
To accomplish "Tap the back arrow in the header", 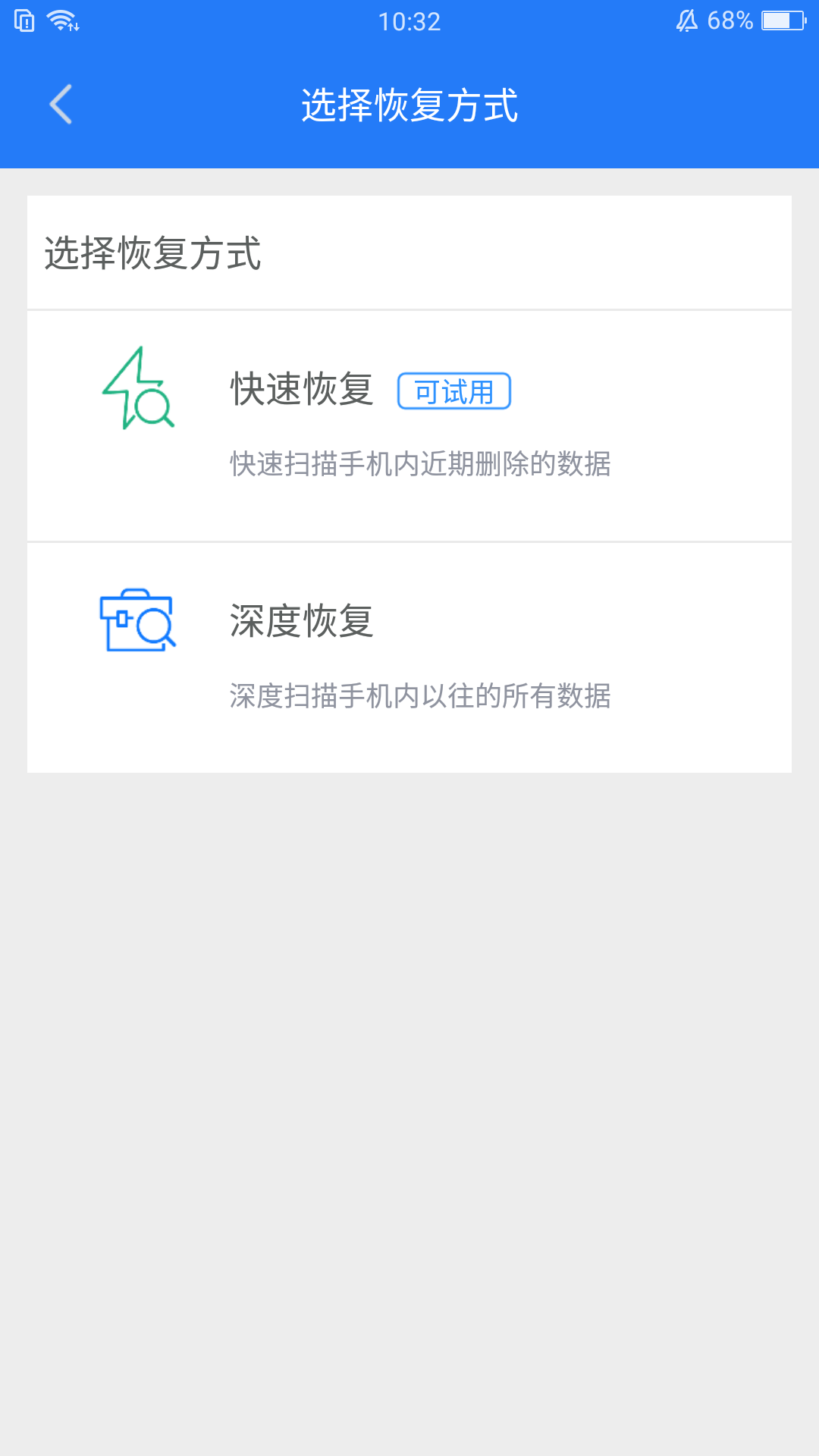I will [61, 105].
